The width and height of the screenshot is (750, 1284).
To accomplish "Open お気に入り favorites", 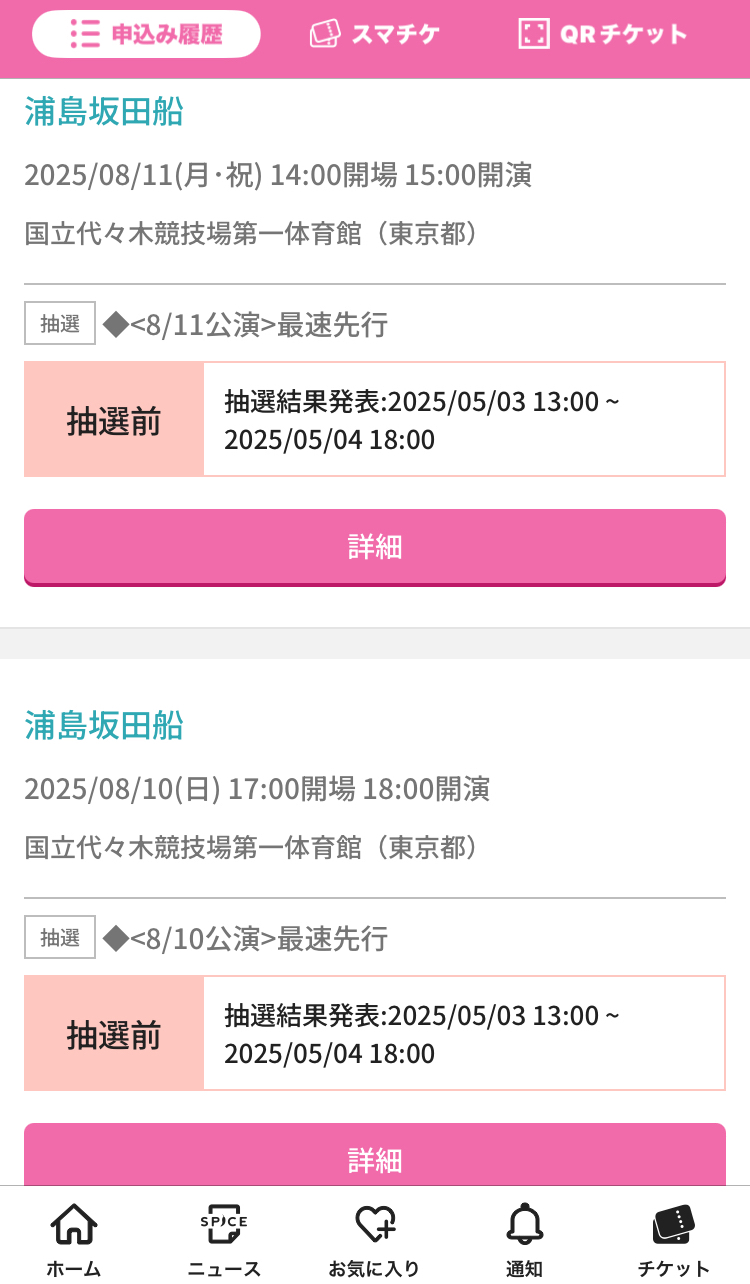I will coord(375,1240).
